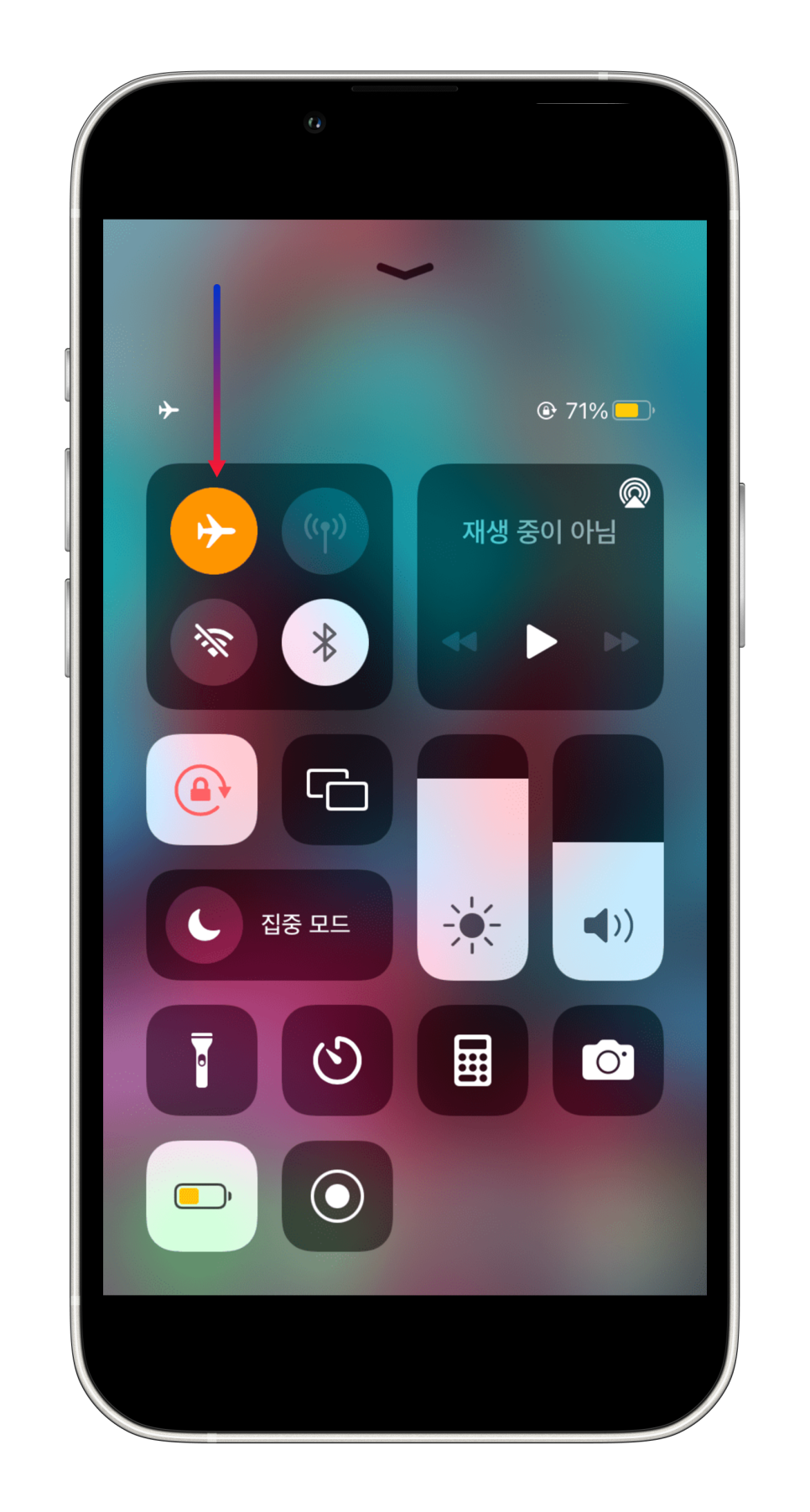Adjust volume on the volume slider
This screenshot has height=1512, width=810.
[x=608, y=857]
